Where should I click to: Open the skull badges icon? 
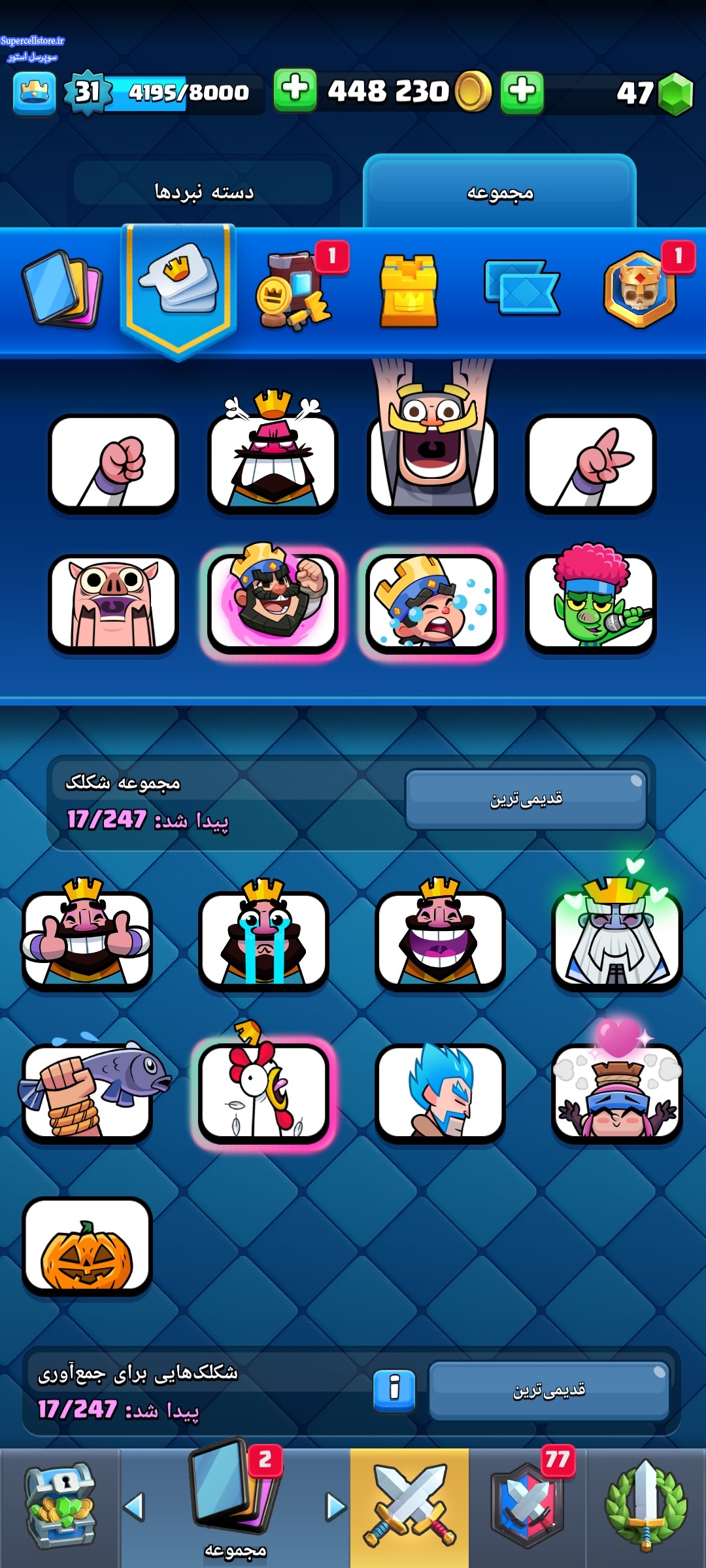(x=641, y=289)
